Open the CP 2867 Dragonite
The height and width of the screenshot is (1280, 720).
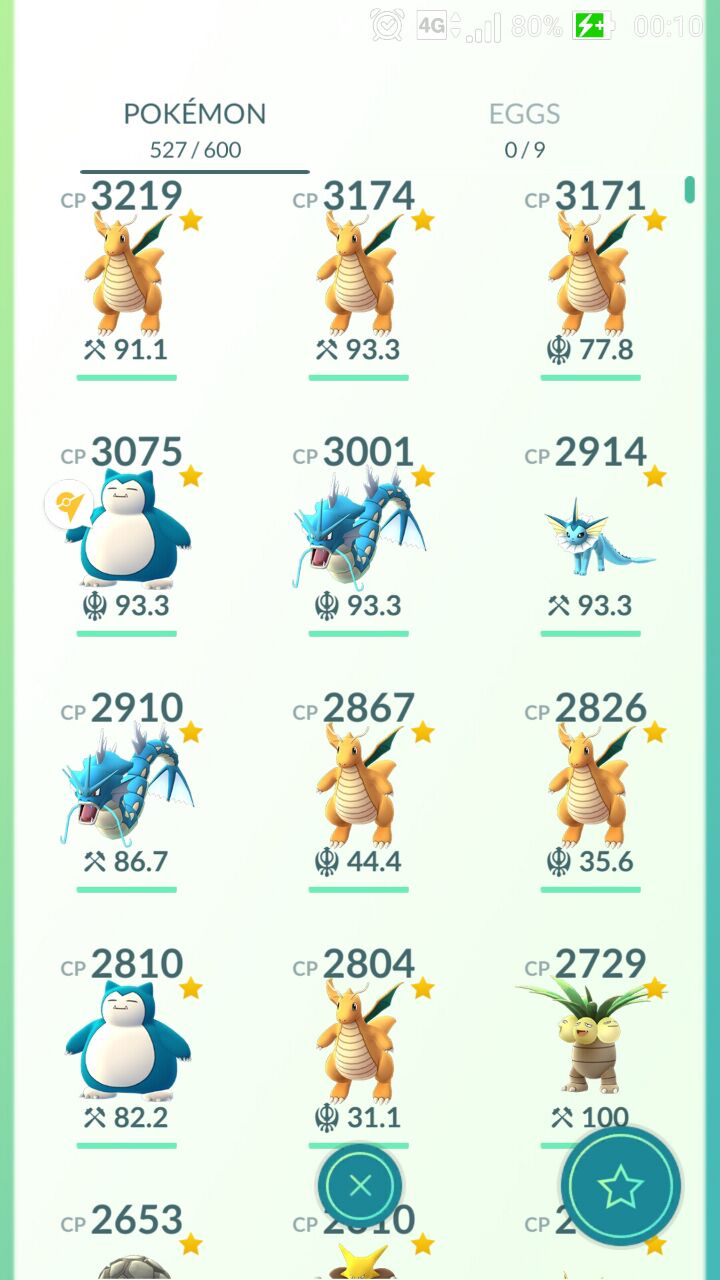point(358,790)
